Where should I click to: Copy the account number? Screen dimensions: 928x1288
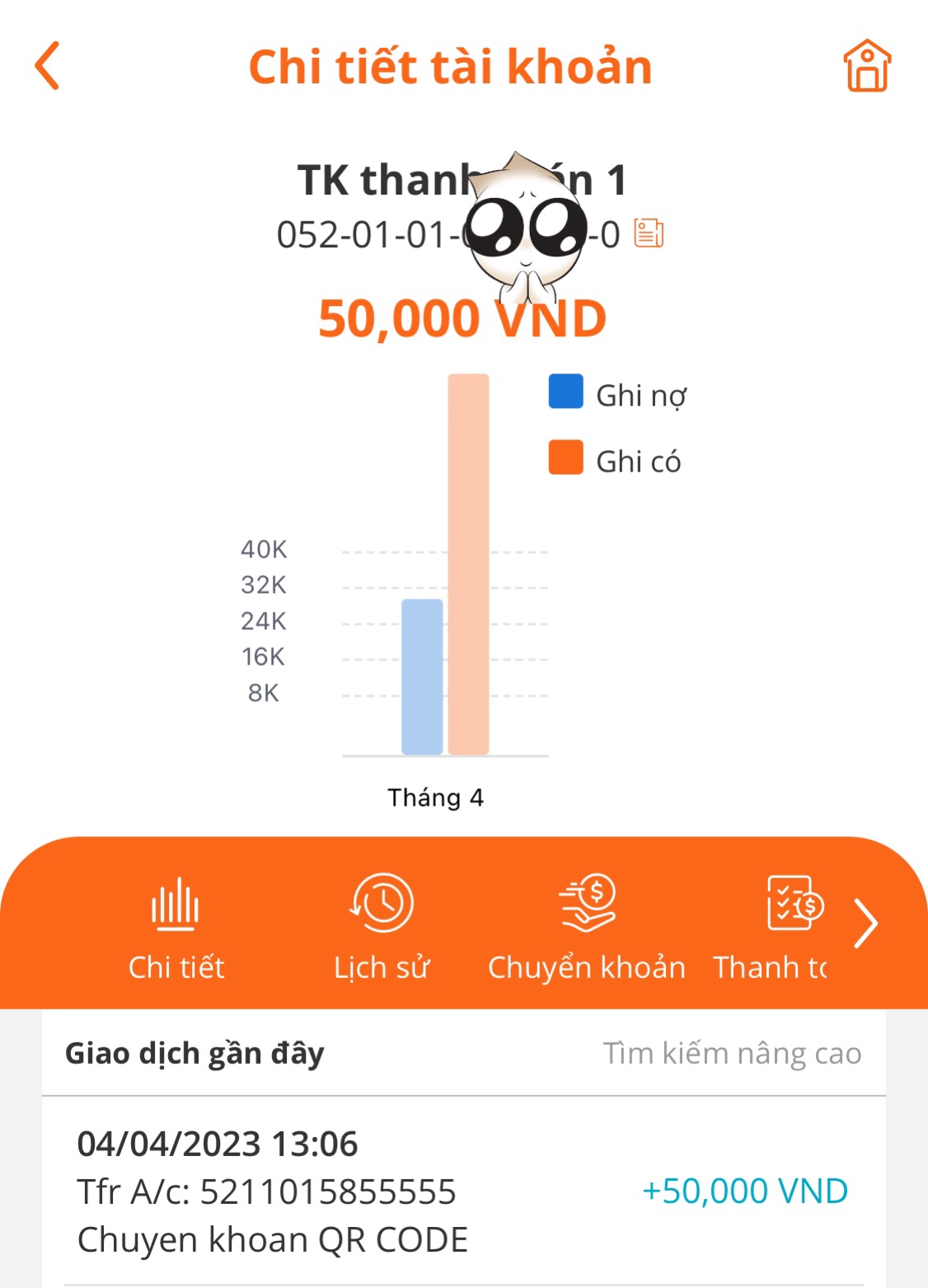point(649,233)
